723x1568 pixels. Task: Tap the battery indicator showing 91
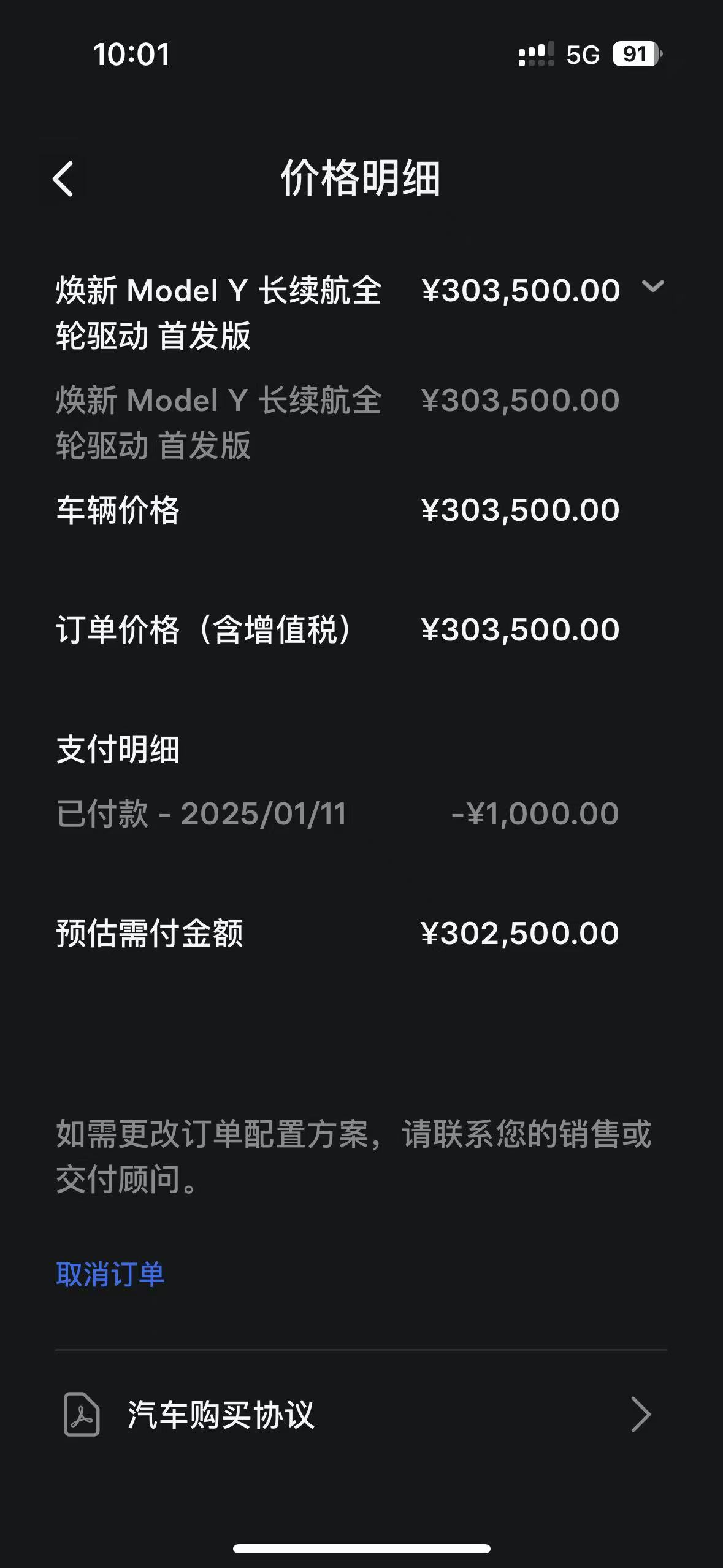click(635, 55)
